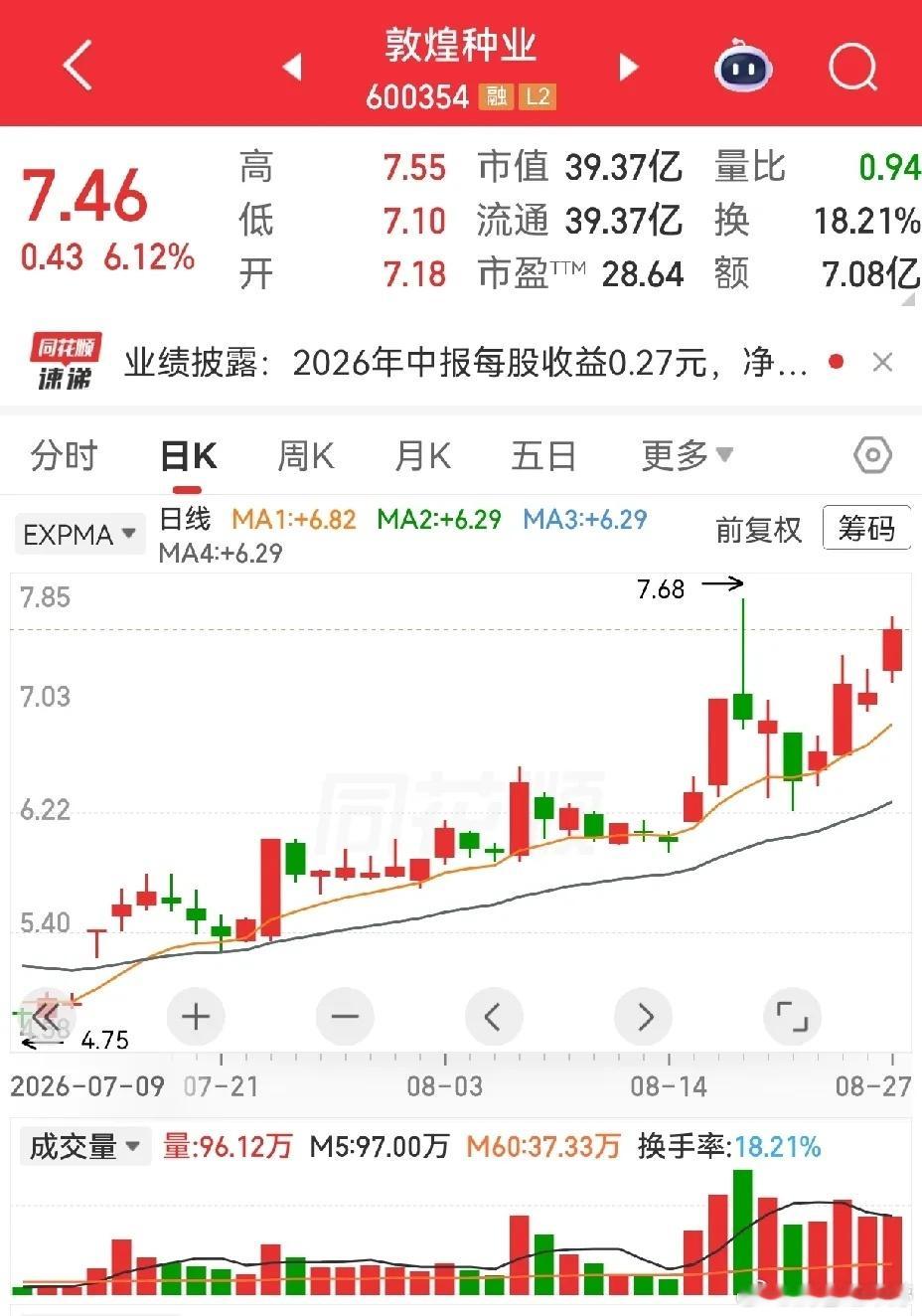Dismiss the 同花顺速递 news banner

pyautogui.click(x=882, y=363)
